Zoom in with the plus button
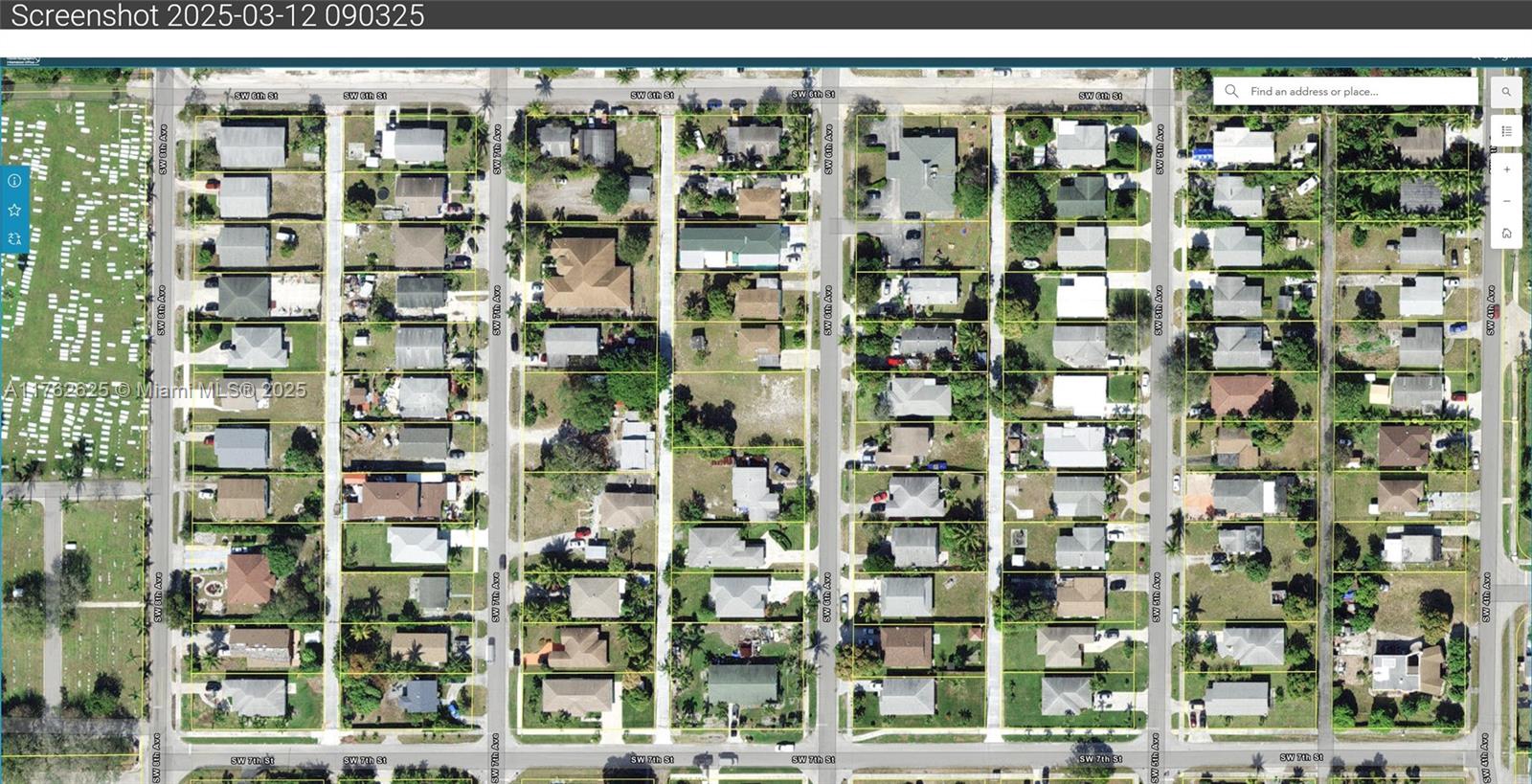Viewport: 1532px width, 784px height. [1506, 169]
